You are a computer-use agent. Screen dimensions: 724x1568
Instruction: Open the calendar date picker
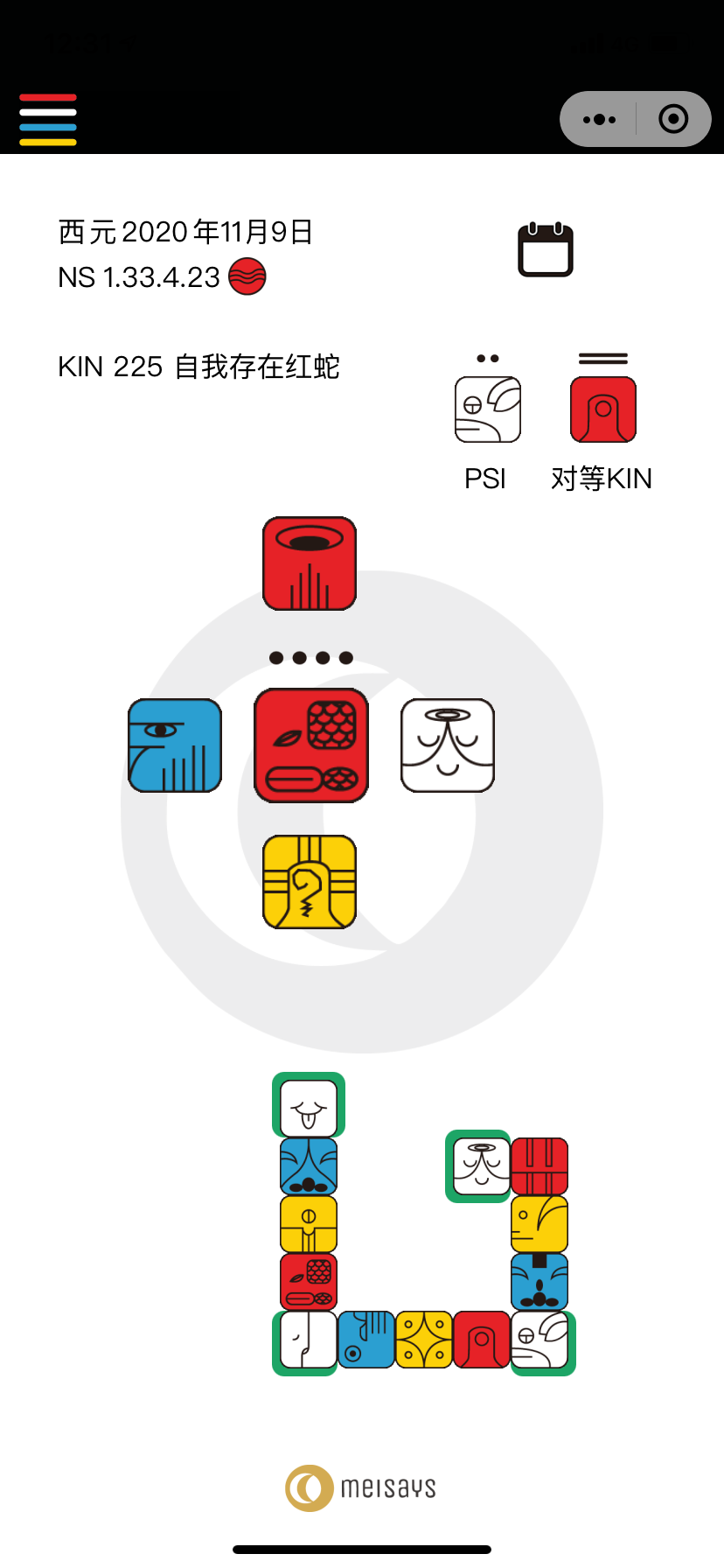click(546, 250)
